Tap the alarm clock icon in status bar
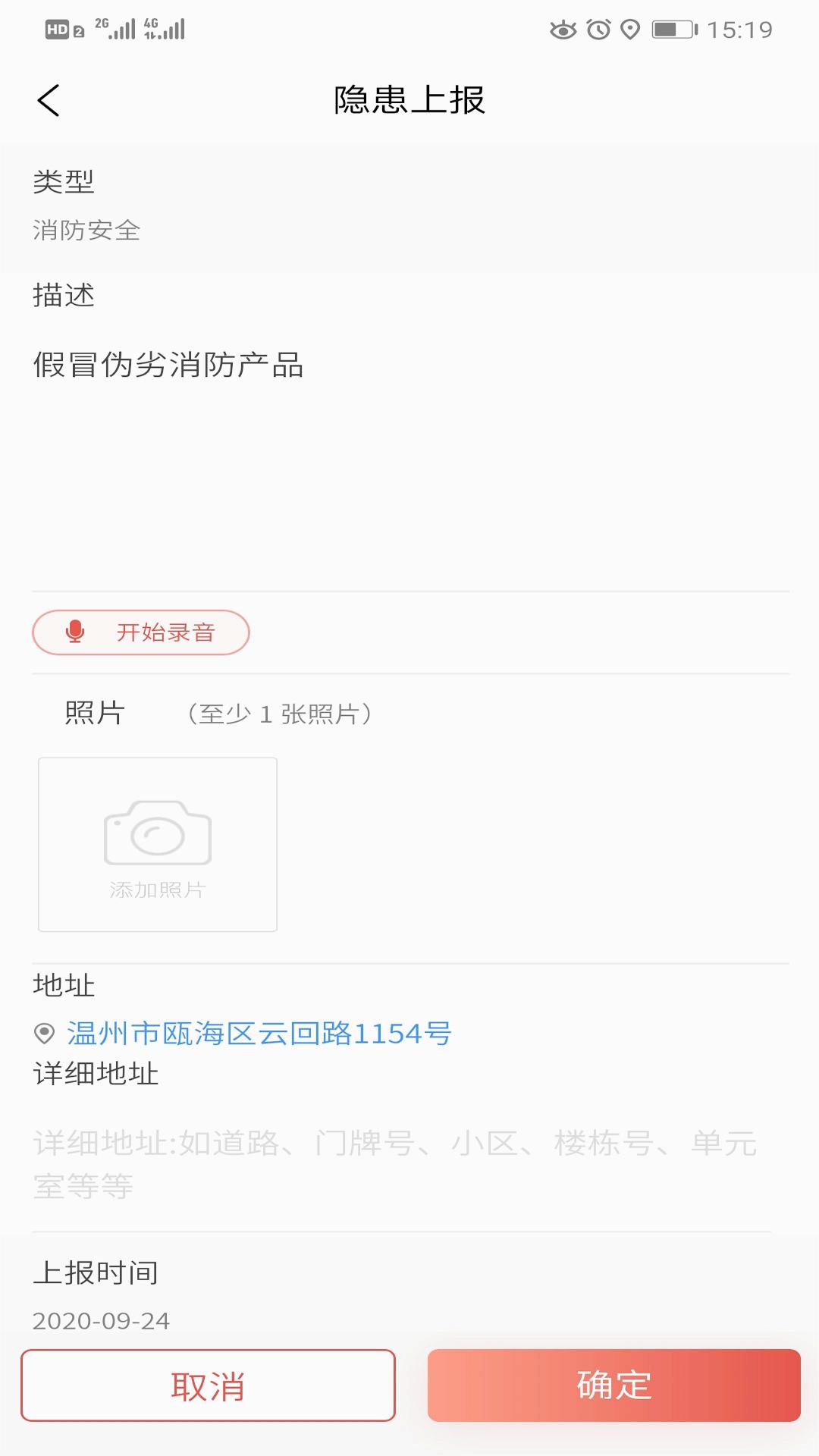 598,30
